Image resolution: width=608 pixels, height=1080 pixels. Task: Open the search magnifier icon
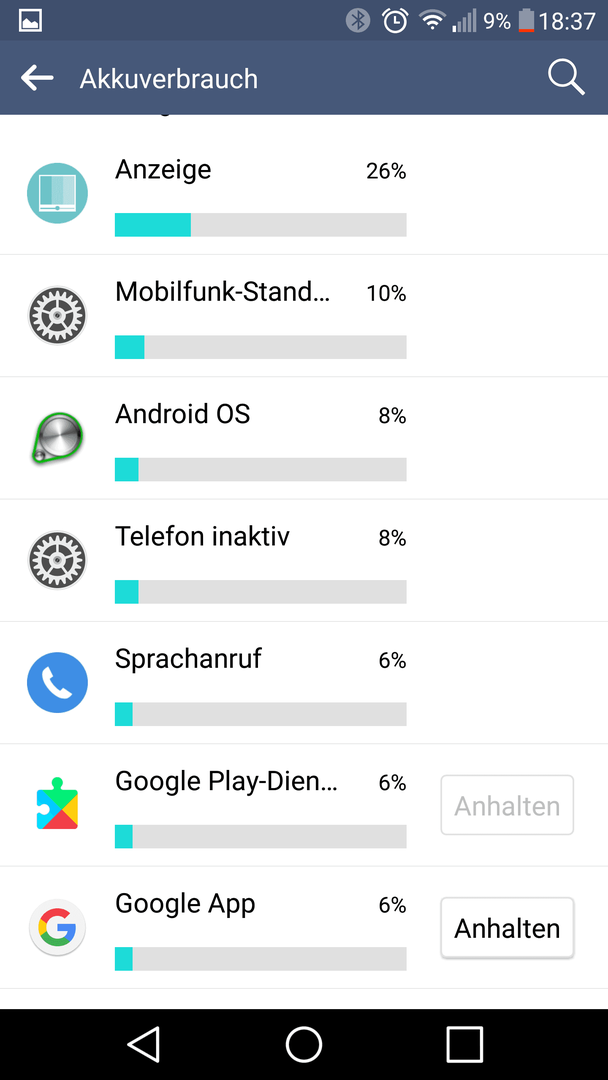pos(565,78)
